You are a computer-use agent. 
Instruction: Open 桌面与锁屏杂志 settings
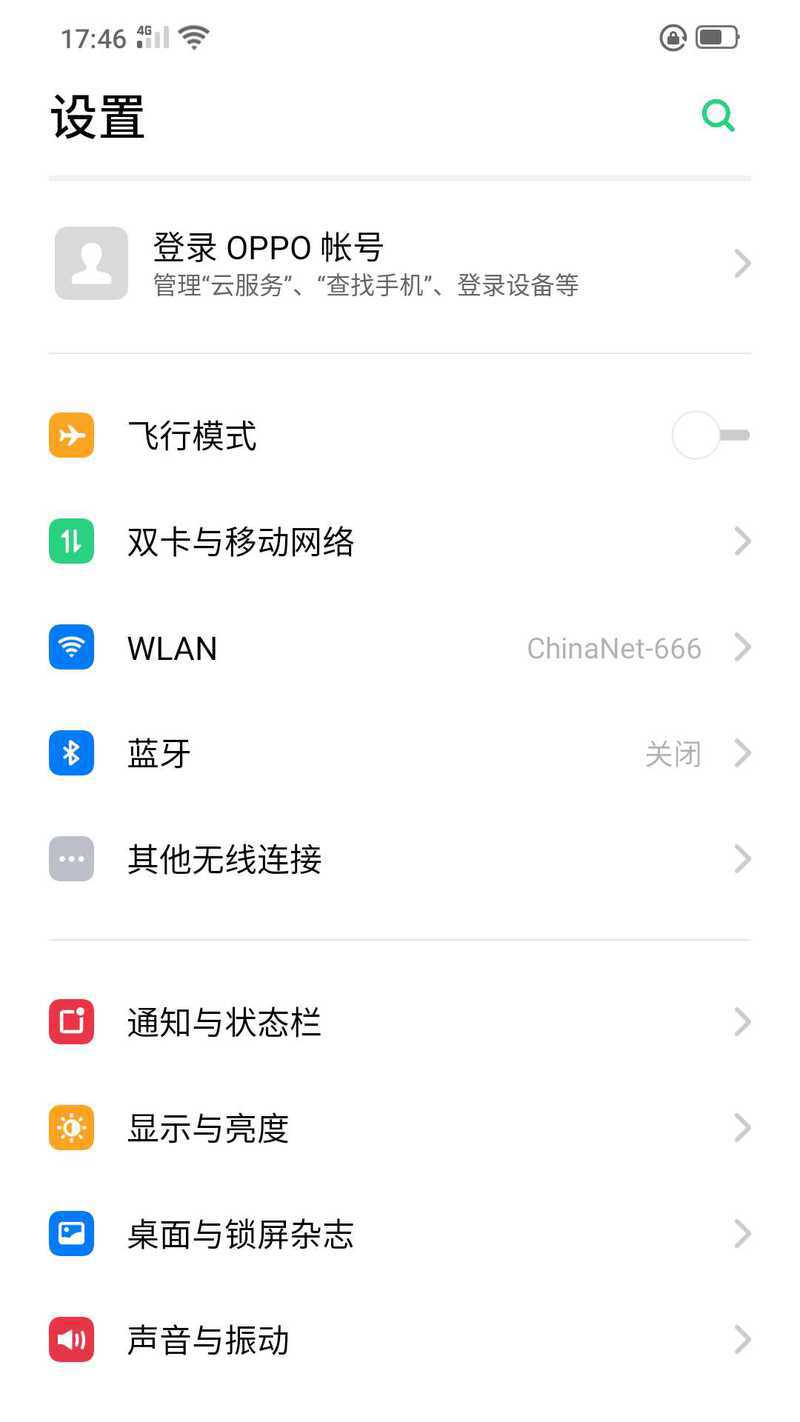click(x=400, y=1234)
